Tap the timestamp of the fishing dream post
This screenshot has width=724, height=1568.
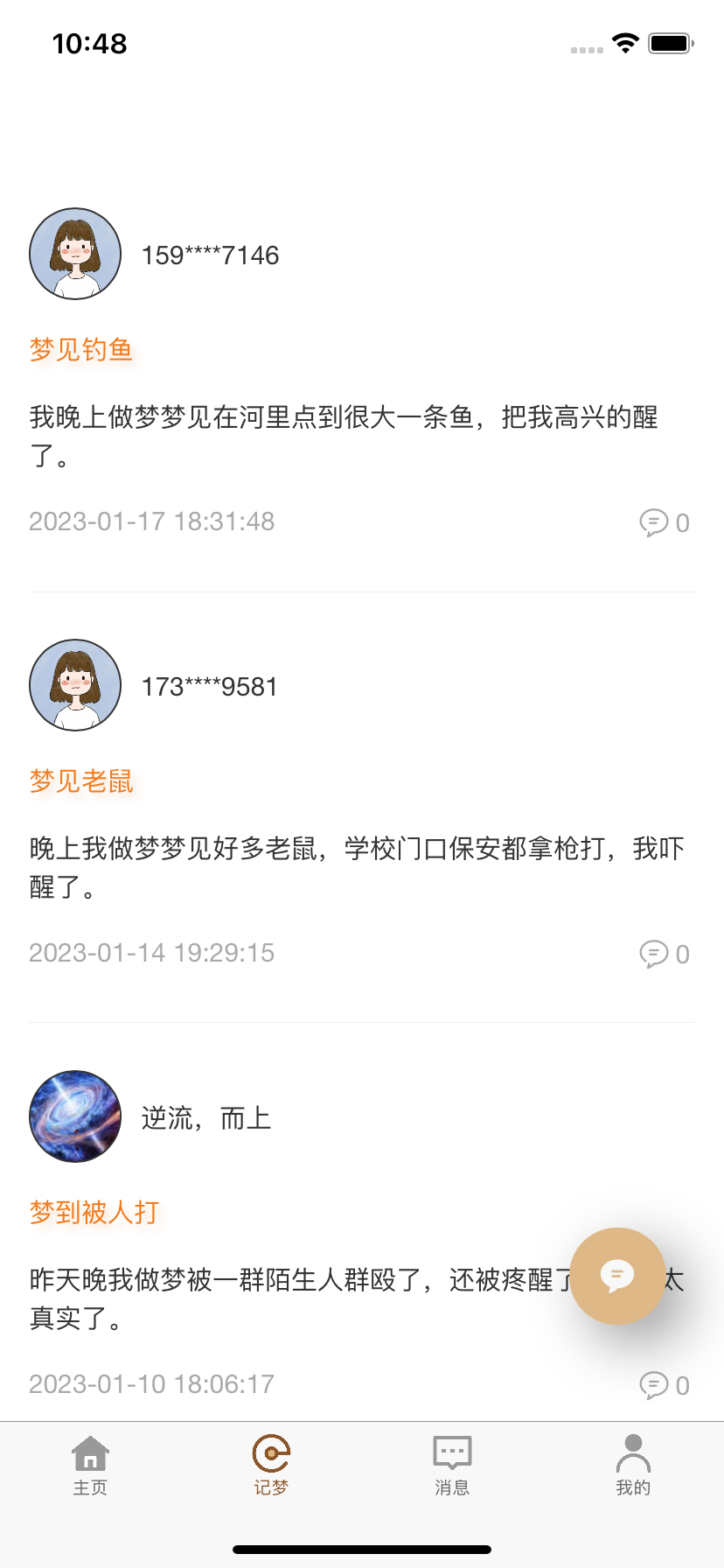151,521
